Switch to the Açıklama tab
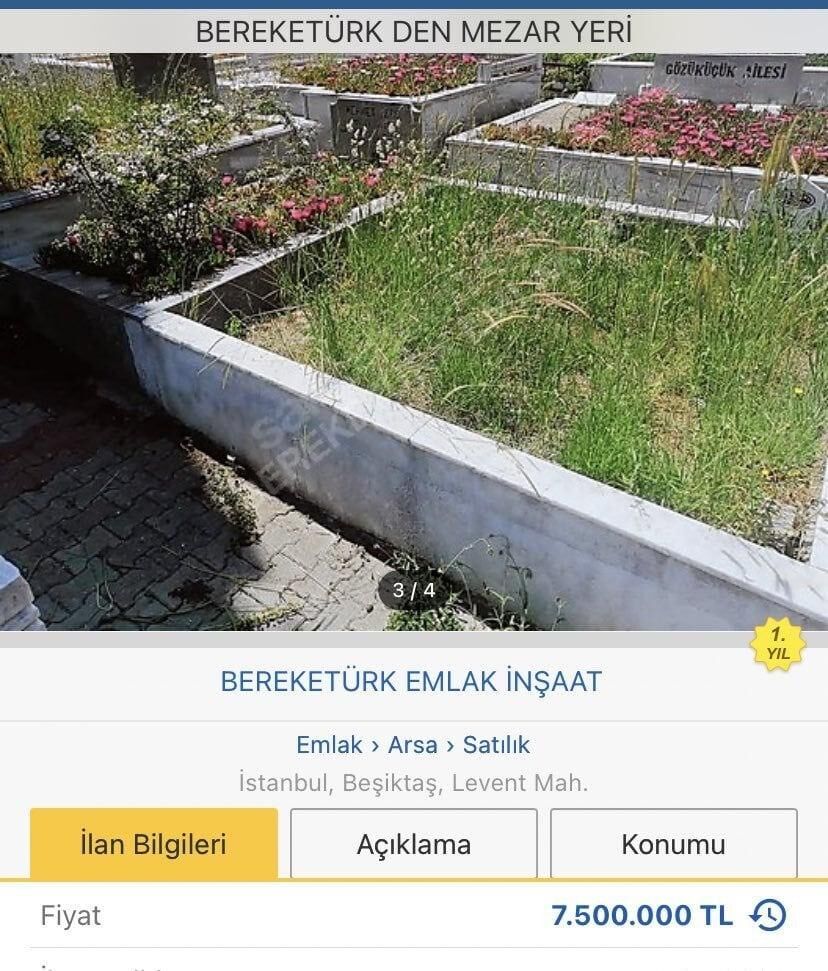Screen dimensions: 828x971 413,843
